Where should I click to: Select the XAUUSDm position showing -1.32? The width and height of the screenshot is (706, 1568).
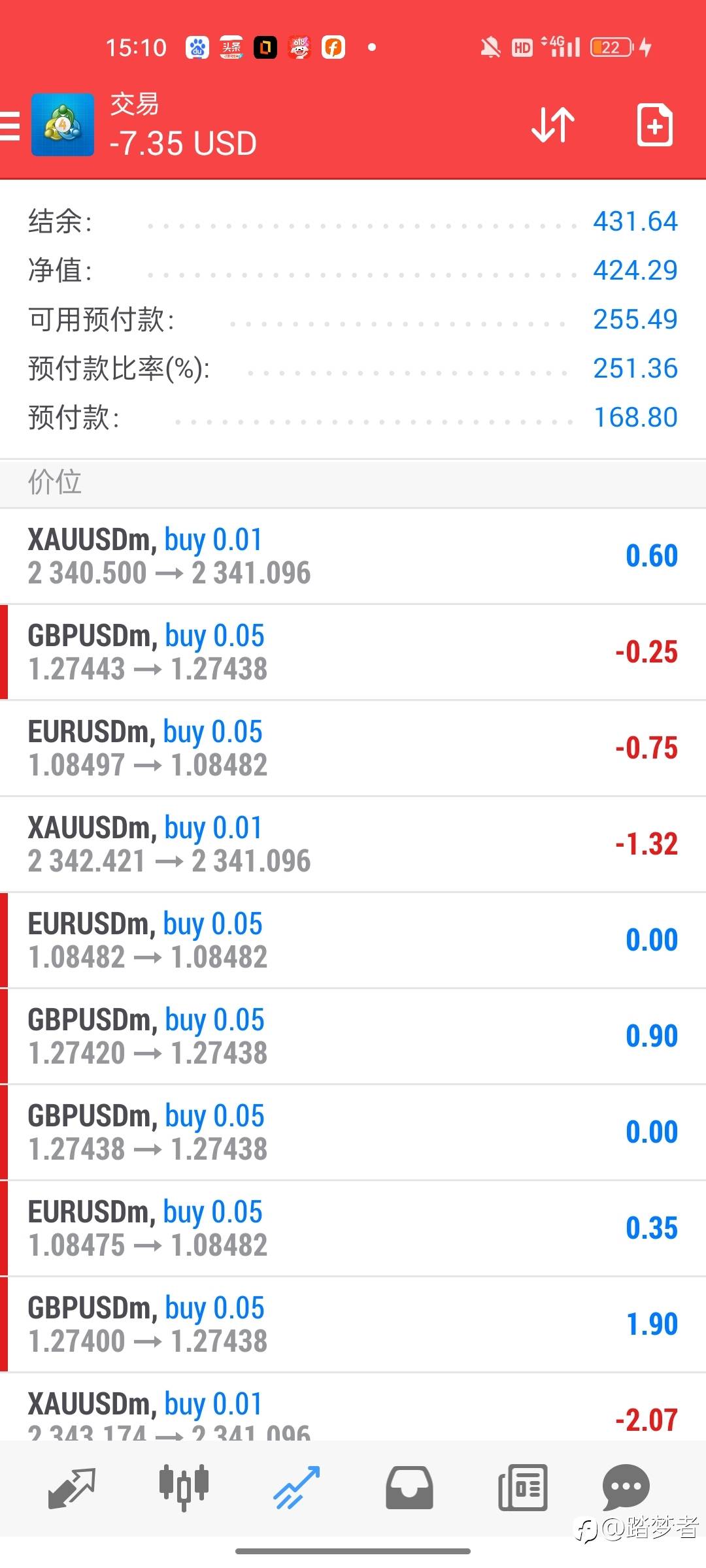point(353,844)
